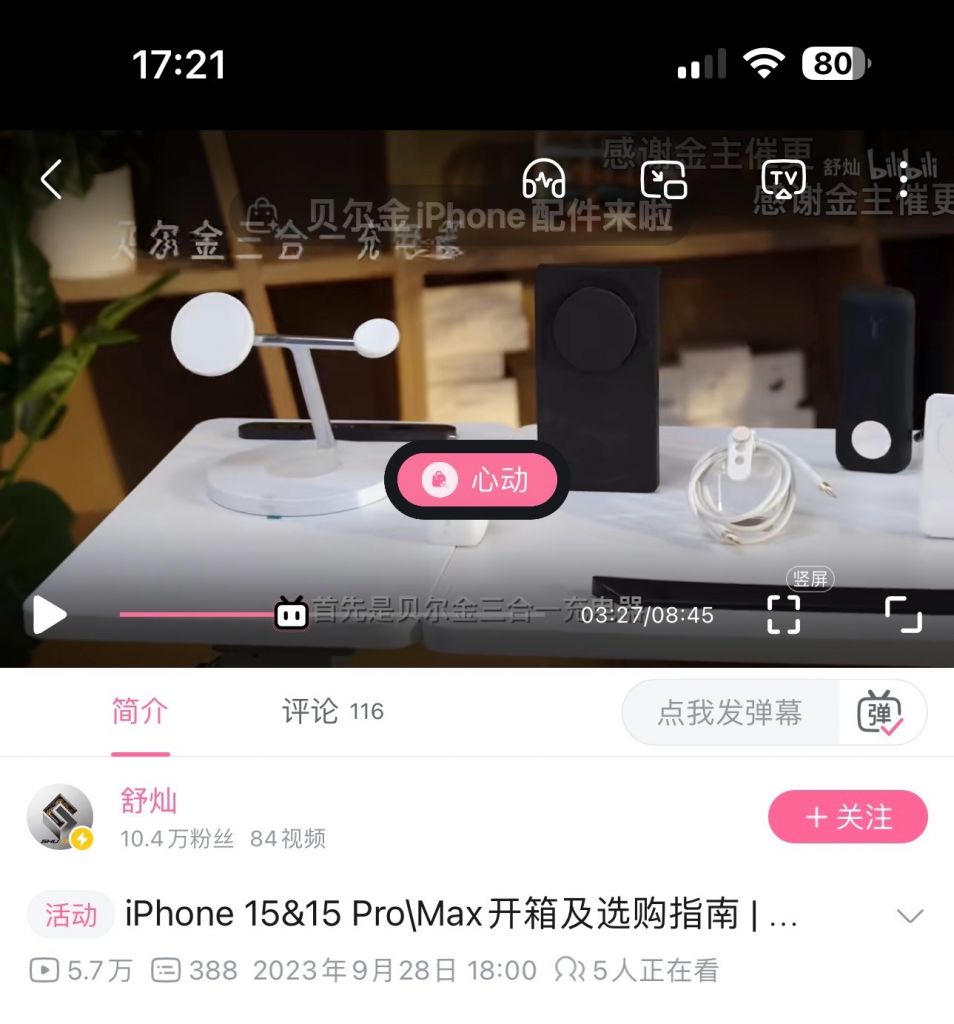Viewport: 954px width, 1024px height.
Task: Follow 舒灿 with the 关注 button
Action: coord(847,817)
